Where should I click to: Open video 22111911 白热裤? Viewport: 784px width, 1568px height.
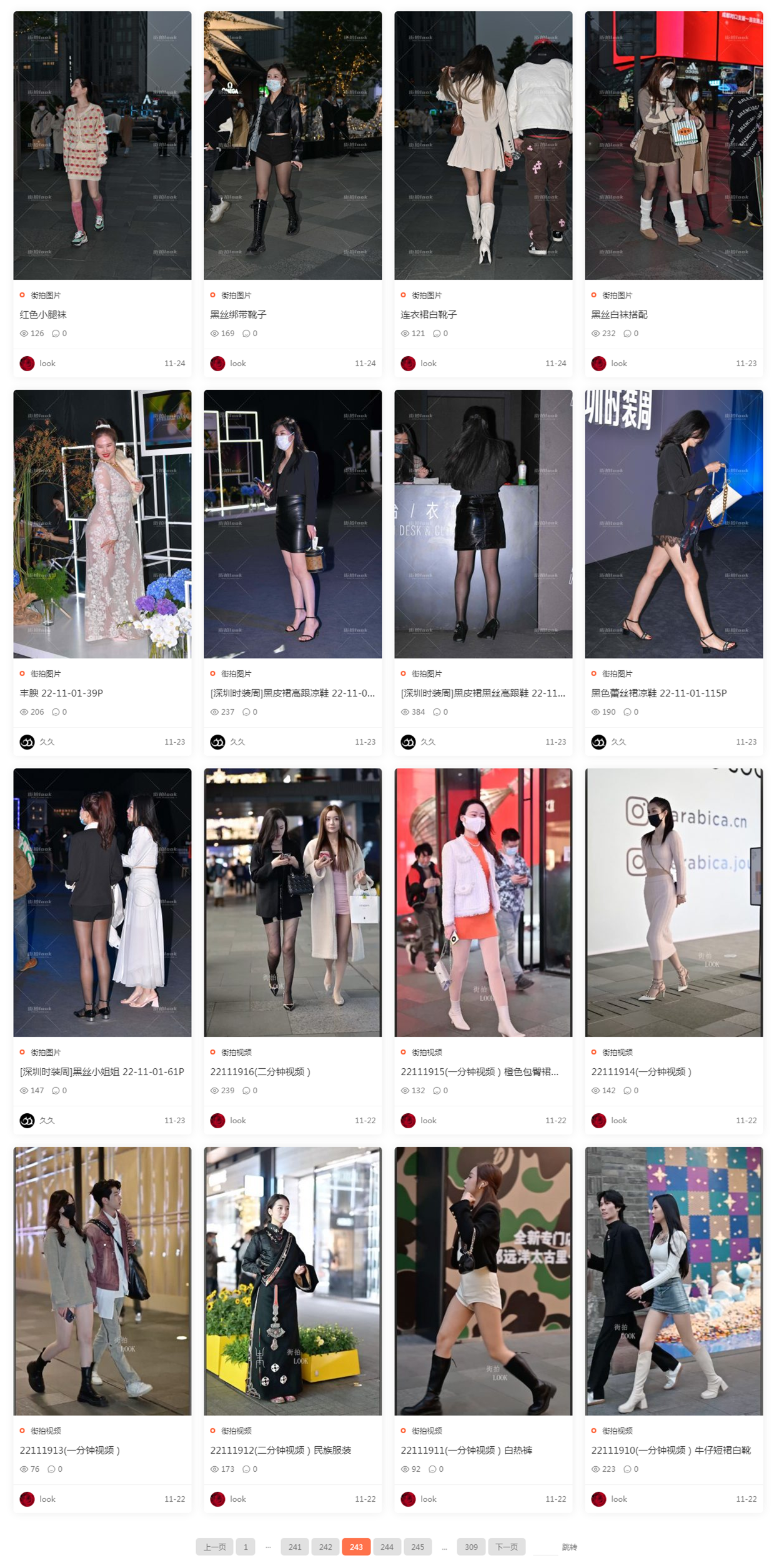466,1450
